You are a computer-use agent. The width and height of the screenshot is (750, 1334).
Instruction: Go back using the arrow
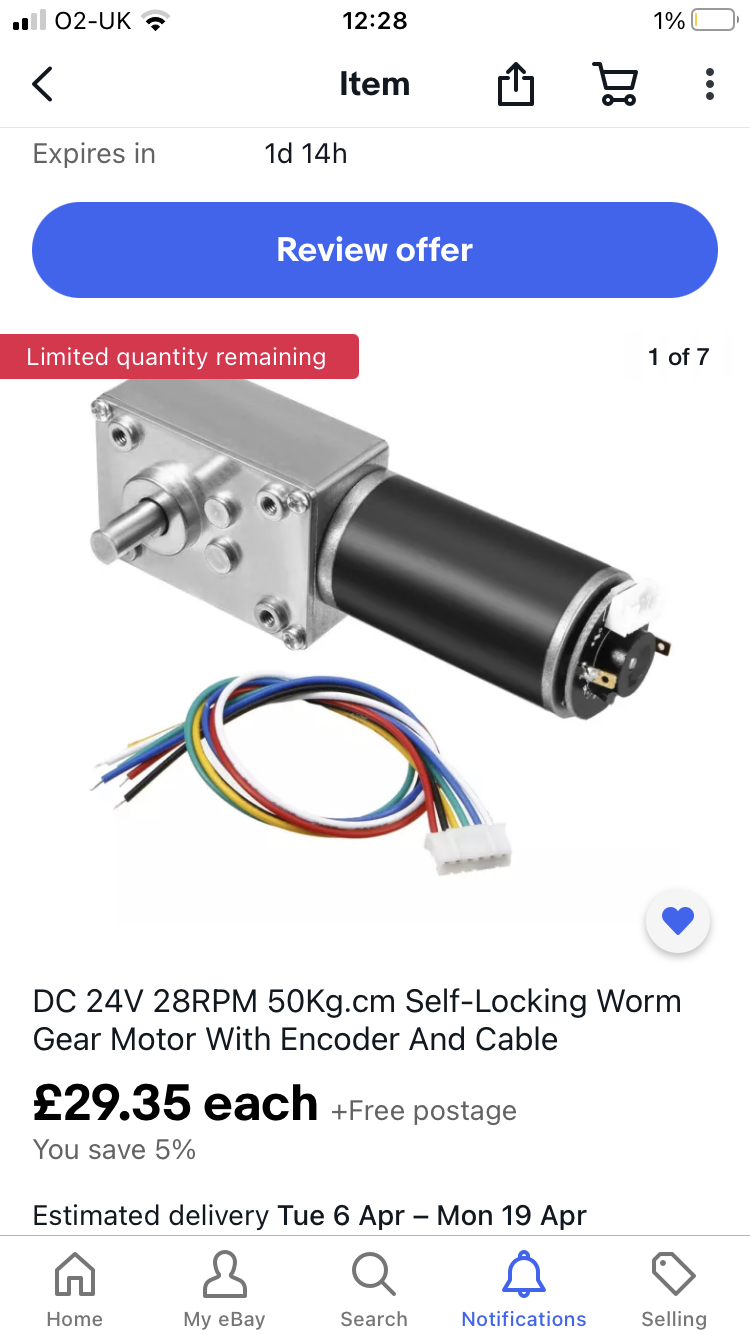42,84
